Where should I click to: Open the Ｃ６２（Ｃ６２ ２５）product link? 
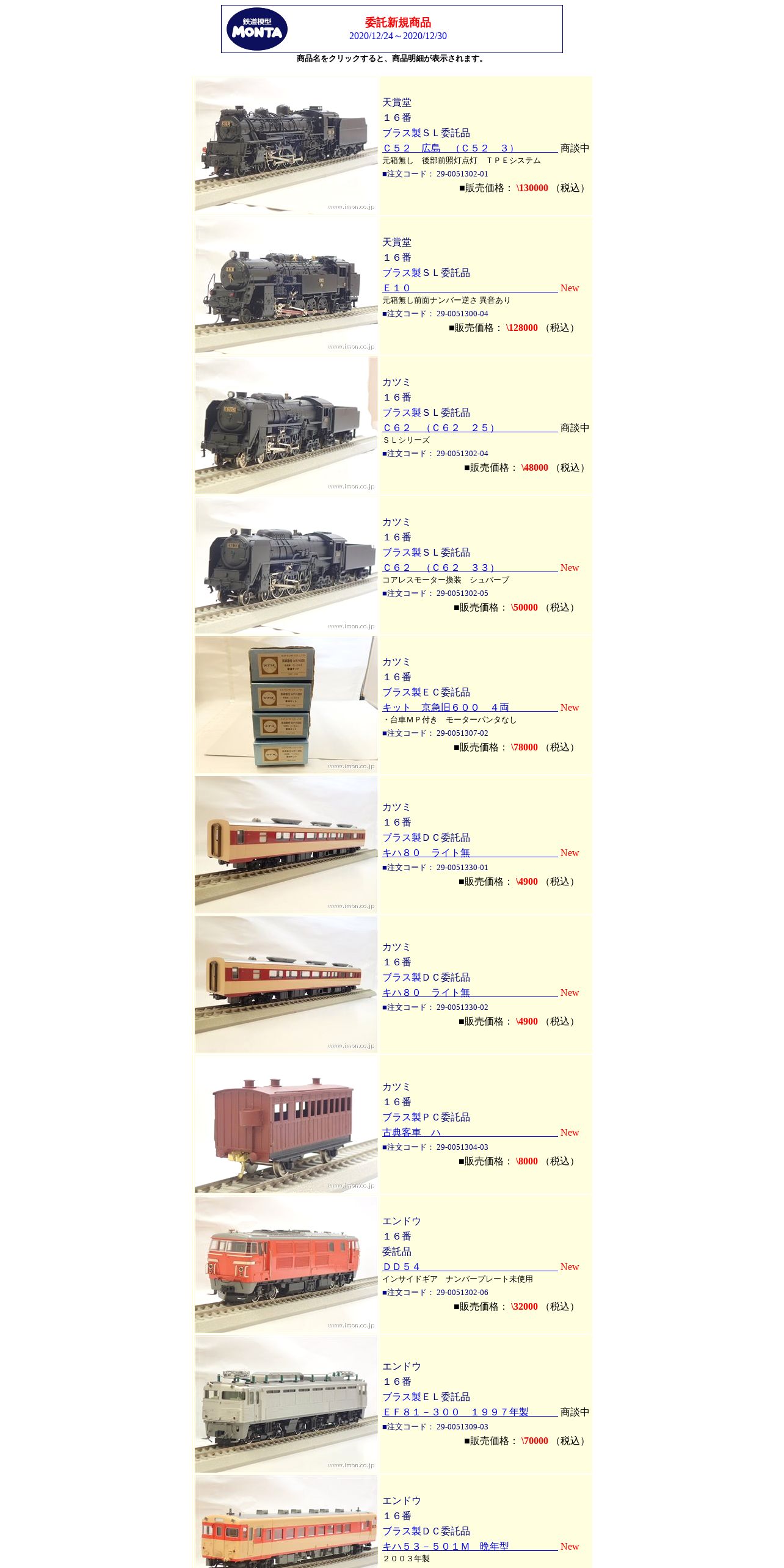[x=439, y=428]
